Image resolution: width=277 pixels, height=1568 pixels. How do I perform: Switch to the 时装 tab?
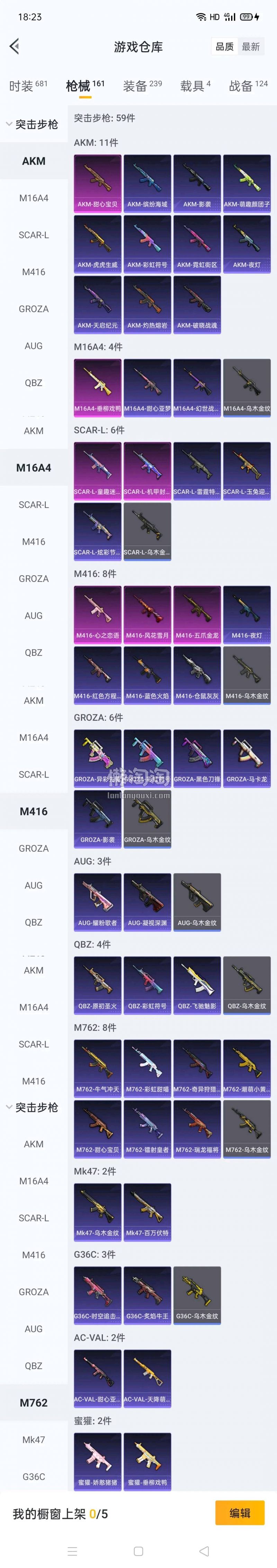[28, 86]
